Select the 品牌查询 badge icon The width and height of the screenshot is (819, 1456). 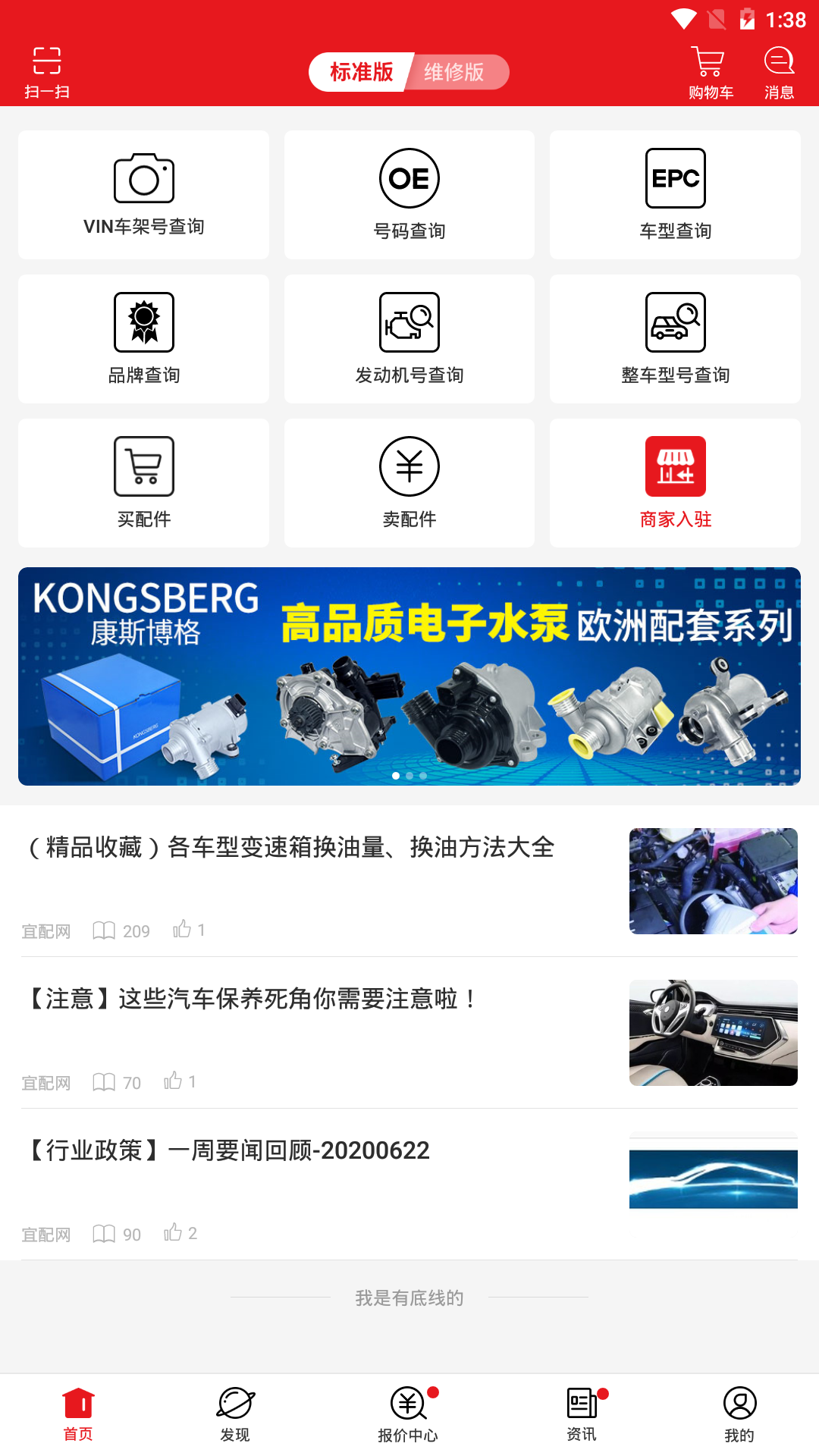pos(143,338)
